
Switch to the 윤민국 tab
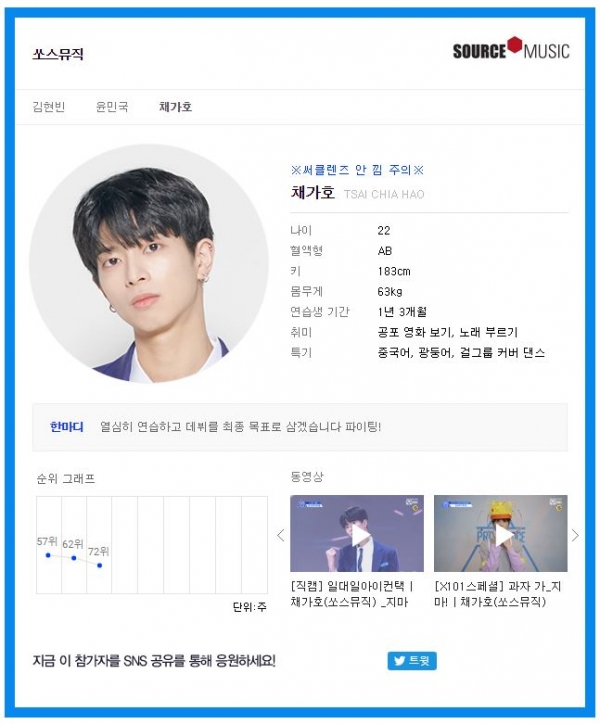[x=112, y=107]
